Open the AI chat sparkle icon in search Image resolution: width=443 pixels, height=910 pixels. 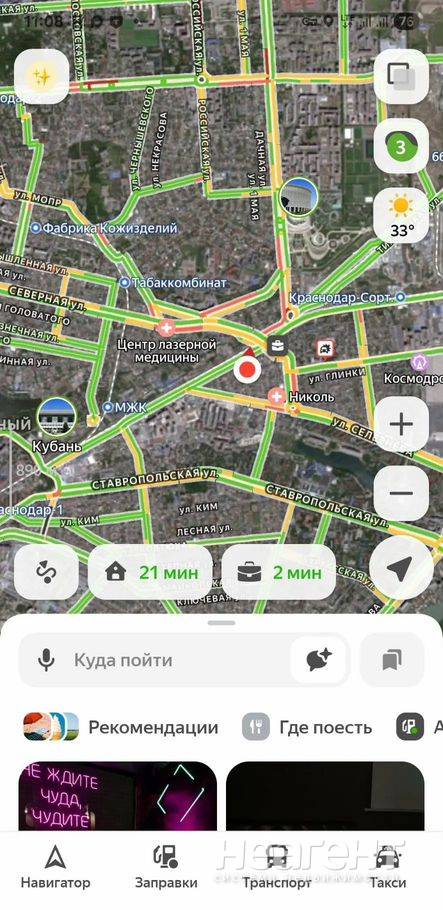pos(319,660)
